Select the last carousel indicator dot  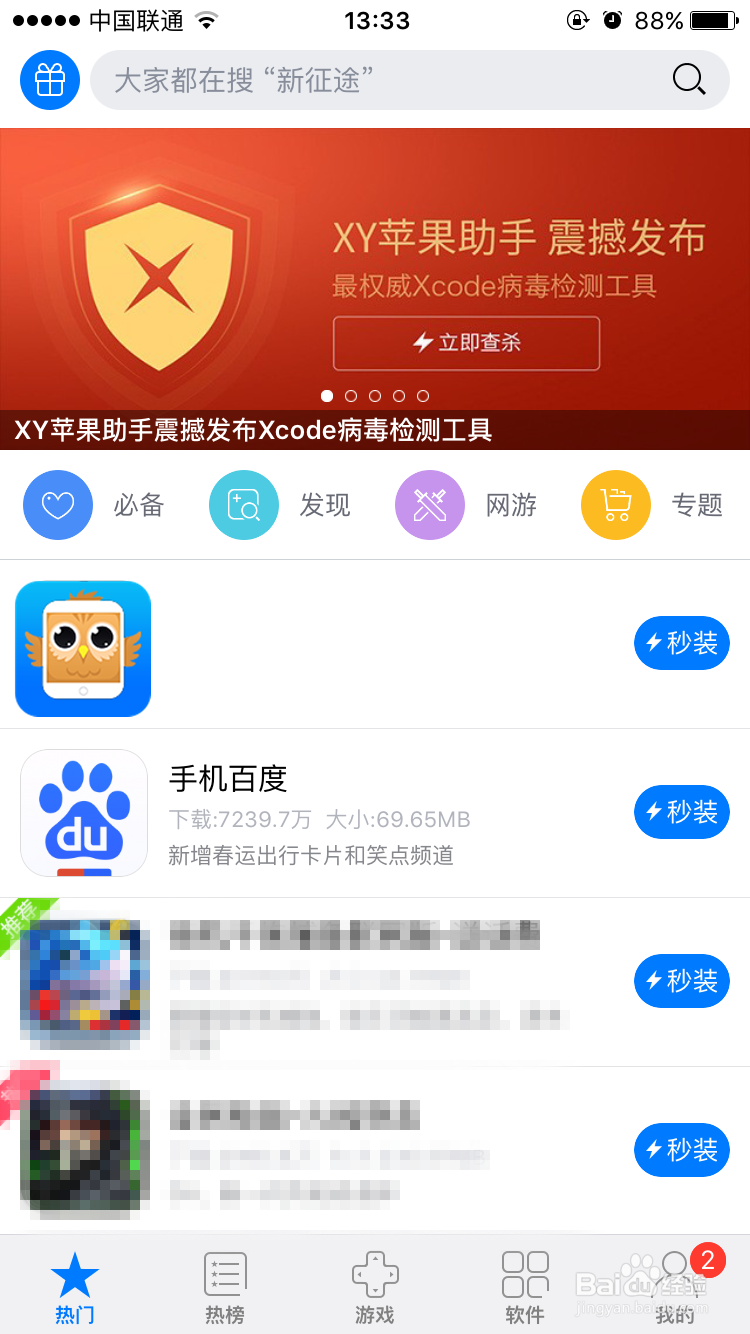click(423, 395)
